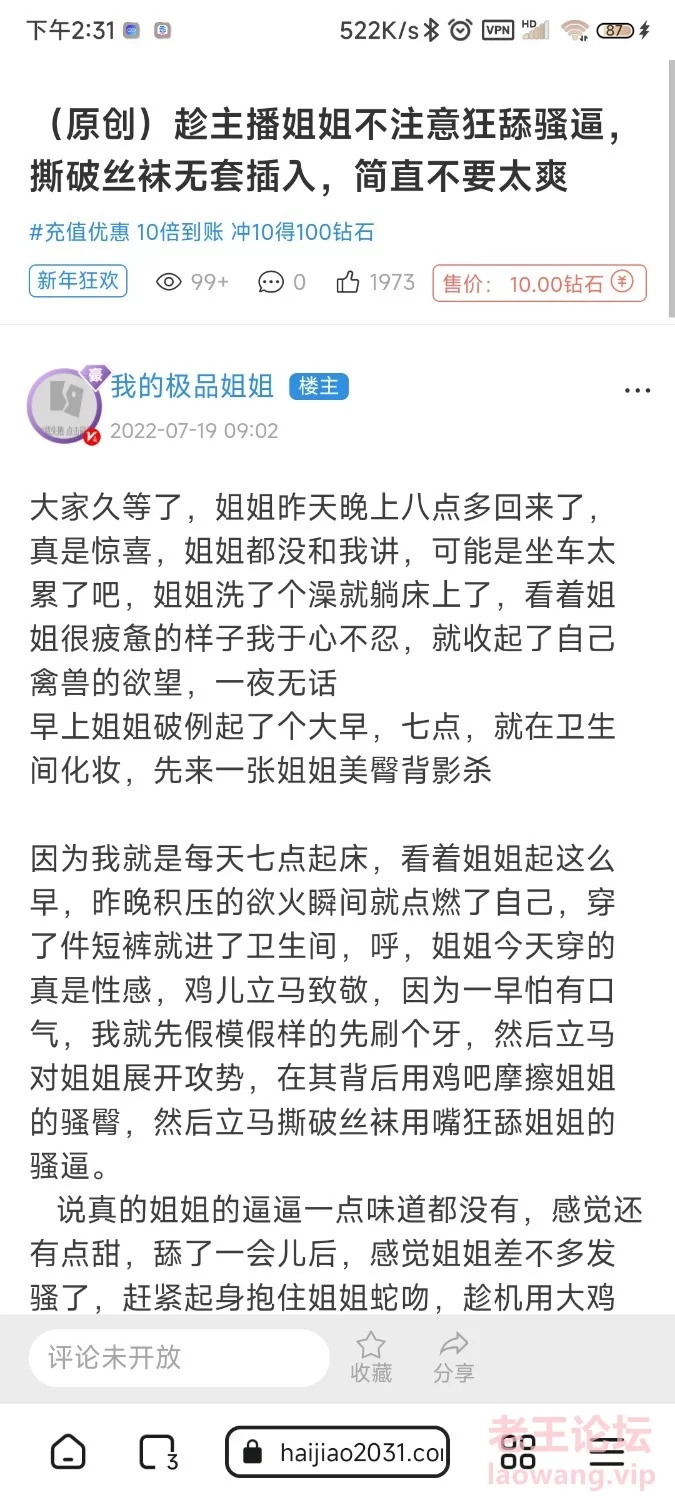The width and height of the screenshot is (675, 1500).
Task: Go to the browser home page
Action: (68, 1451)
